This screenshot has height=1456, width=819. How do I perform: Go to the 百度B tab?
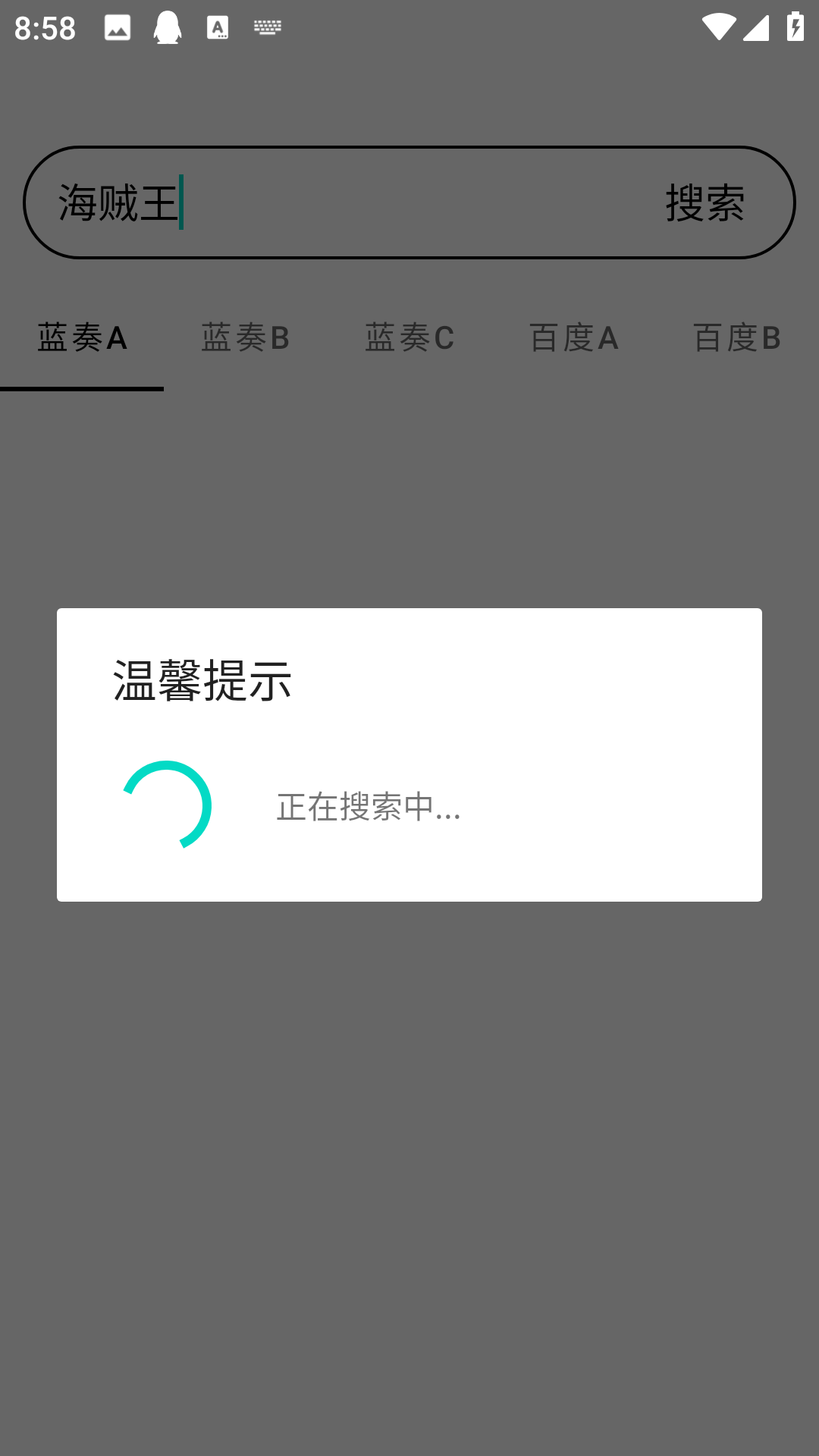(736, 338)
